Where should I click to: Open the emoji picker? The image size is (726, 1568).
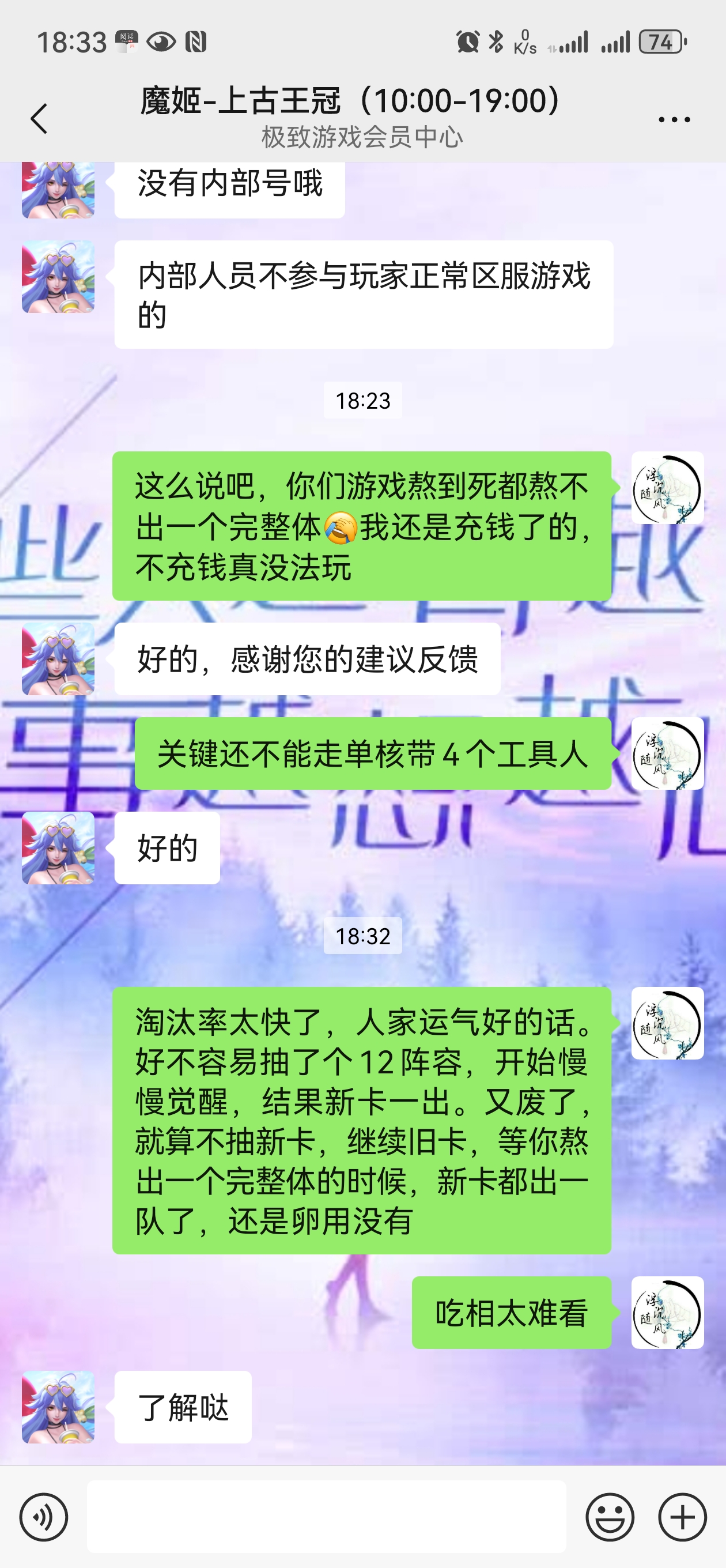pos(610,1517)
